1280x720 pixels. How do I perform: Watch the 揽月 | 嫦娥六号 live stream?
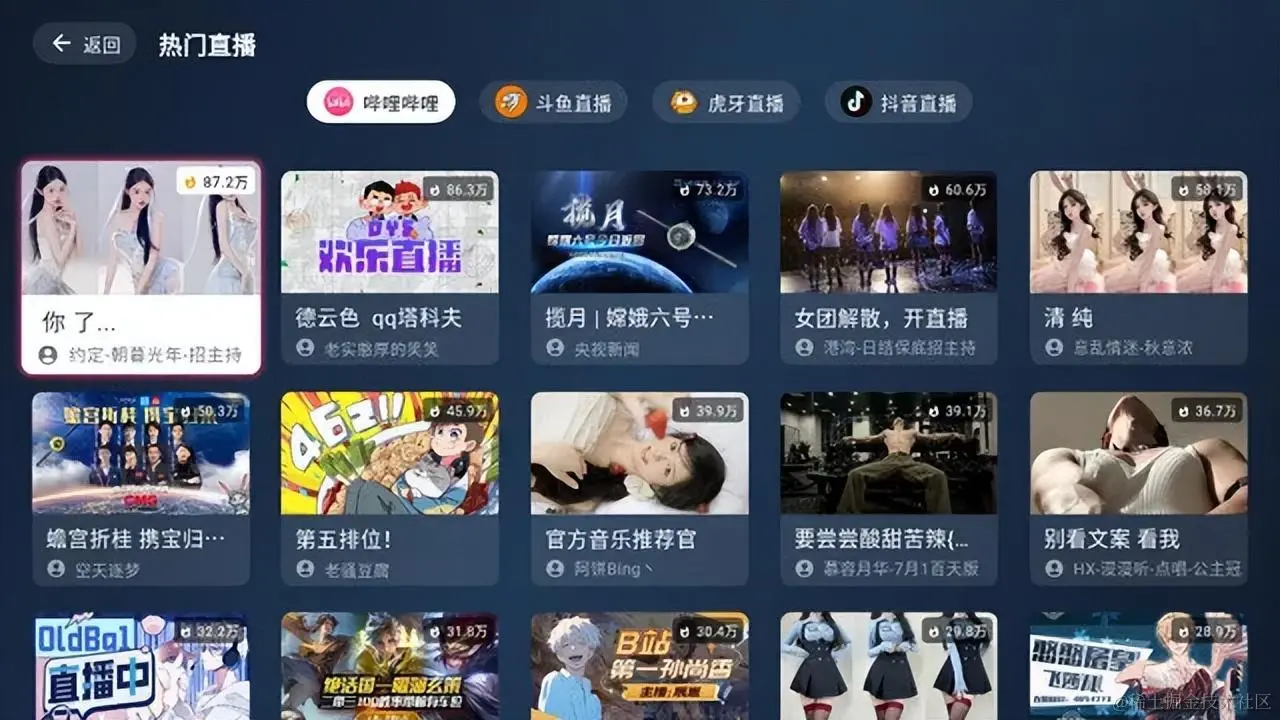640,268
